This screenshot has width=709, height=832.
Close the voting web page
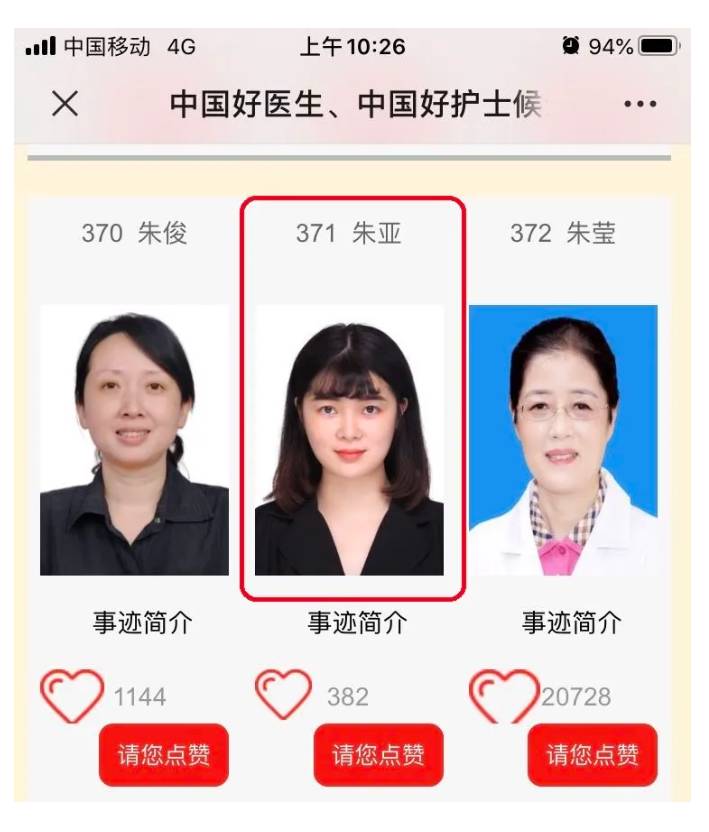[x=65, y=104]
